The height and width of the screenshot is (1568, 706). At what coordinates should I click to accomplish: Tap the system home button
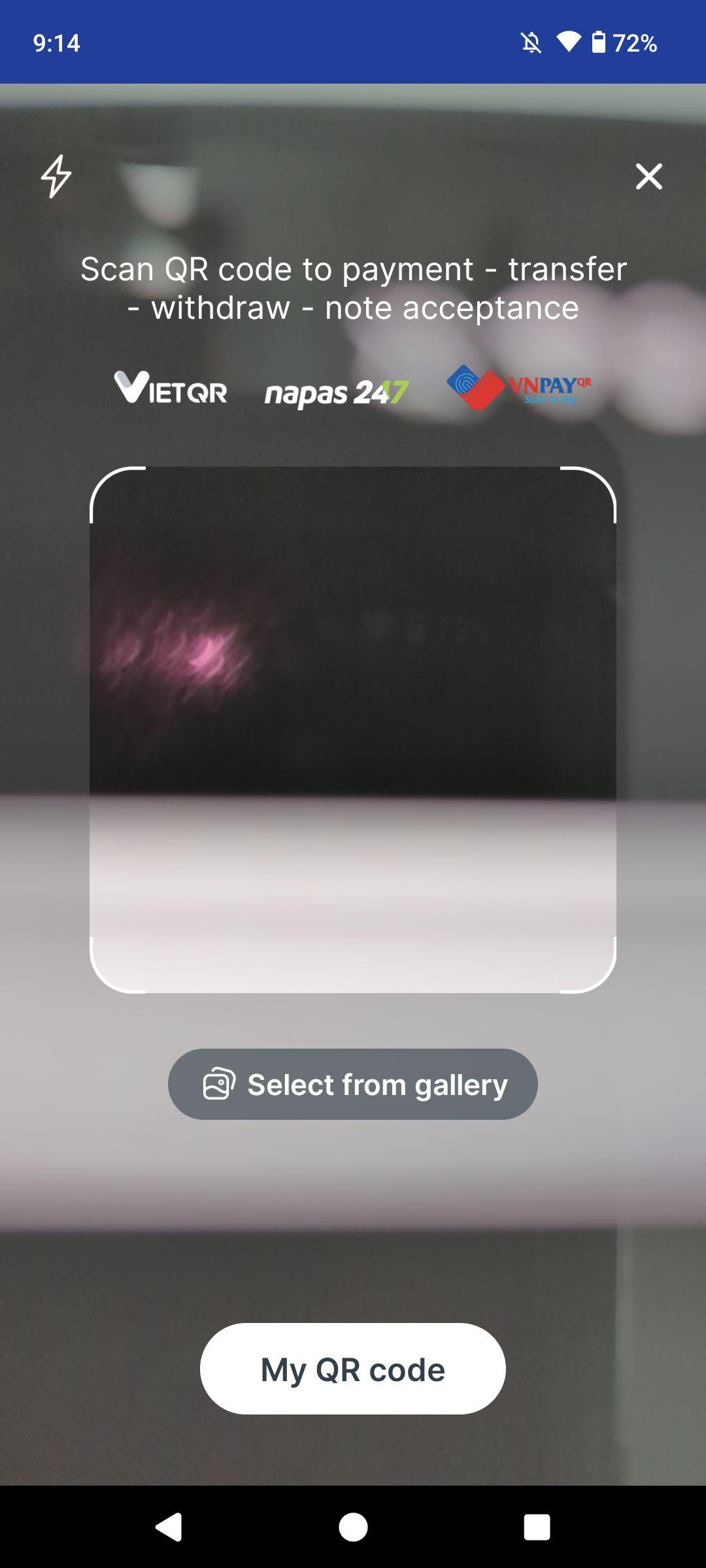tap(353, 1527)
